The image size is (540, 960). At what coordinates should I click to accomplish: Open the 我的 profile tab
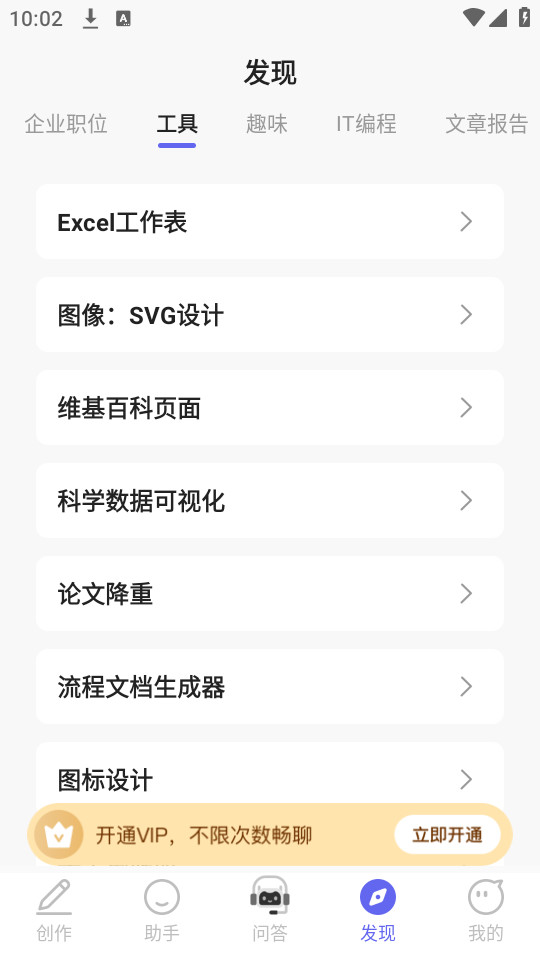tap(486, 911)
